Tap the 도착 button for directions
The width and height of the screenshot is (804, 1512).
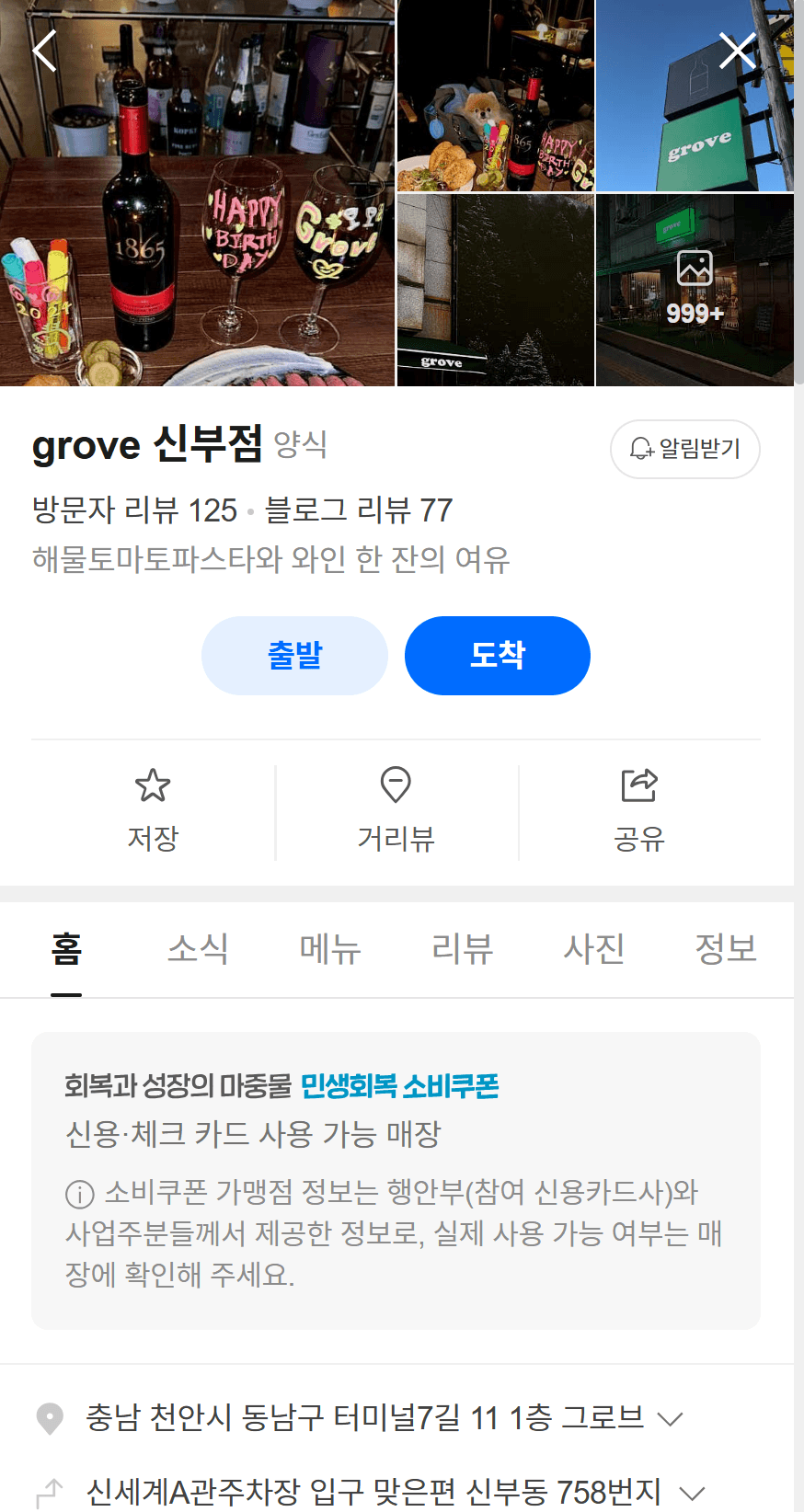point(497,655)
